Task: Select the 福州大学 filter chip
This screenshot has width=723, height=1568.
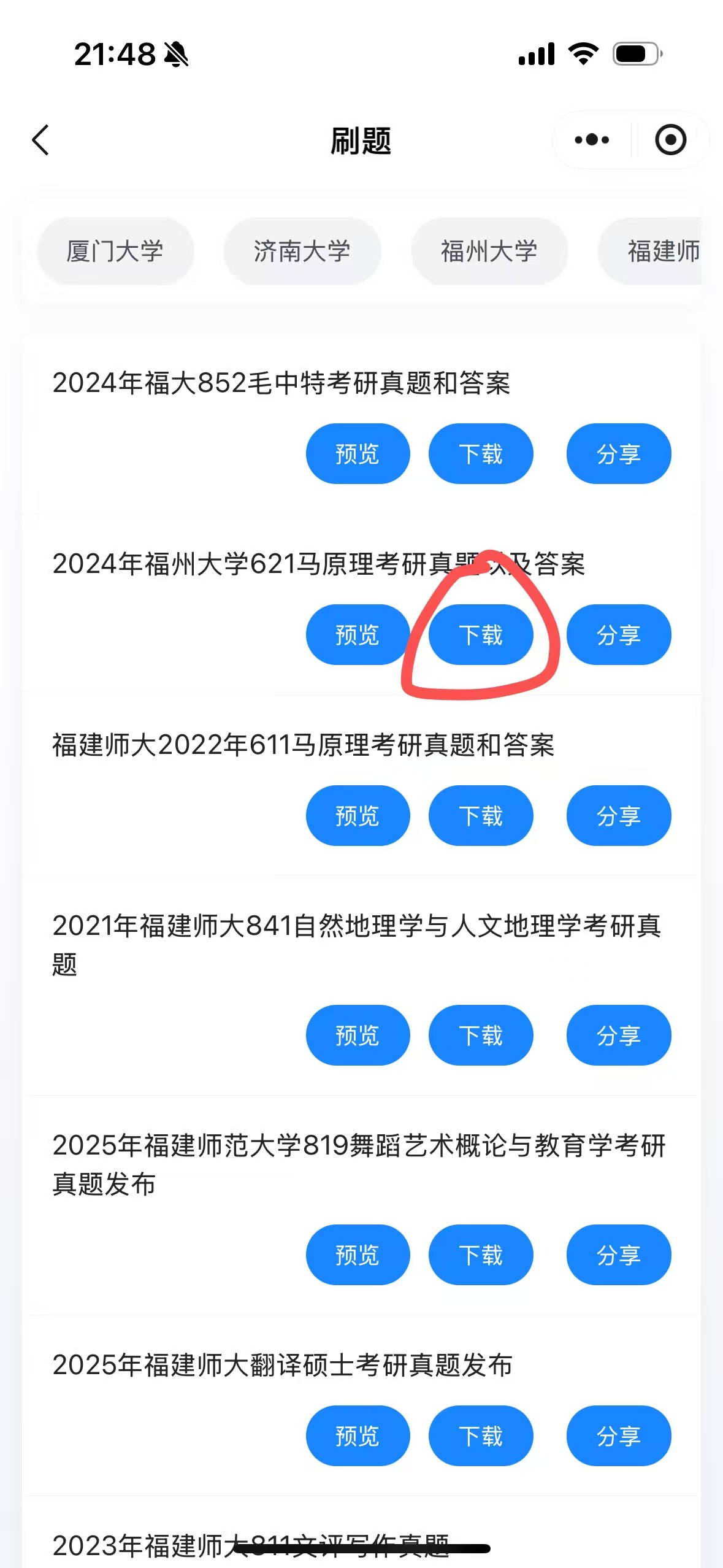Action: (x=490, y=251)
